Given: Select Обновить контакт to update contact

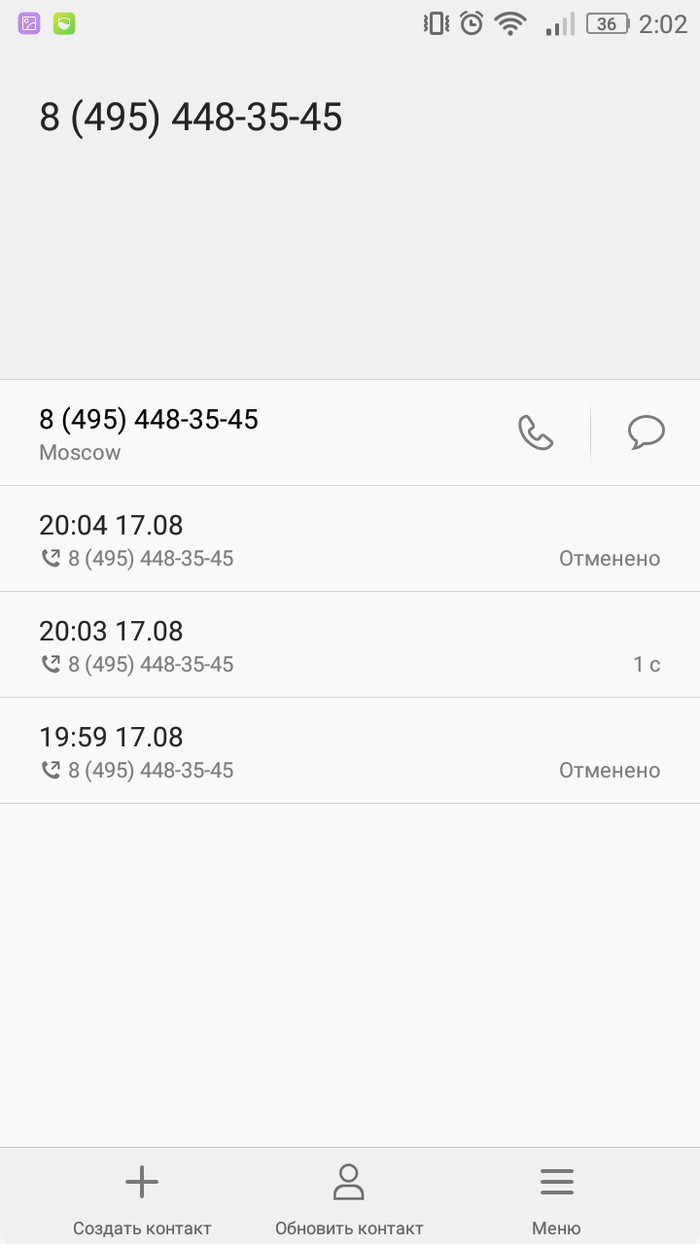Looking at the screenshot, I should tap(349, 1198).
